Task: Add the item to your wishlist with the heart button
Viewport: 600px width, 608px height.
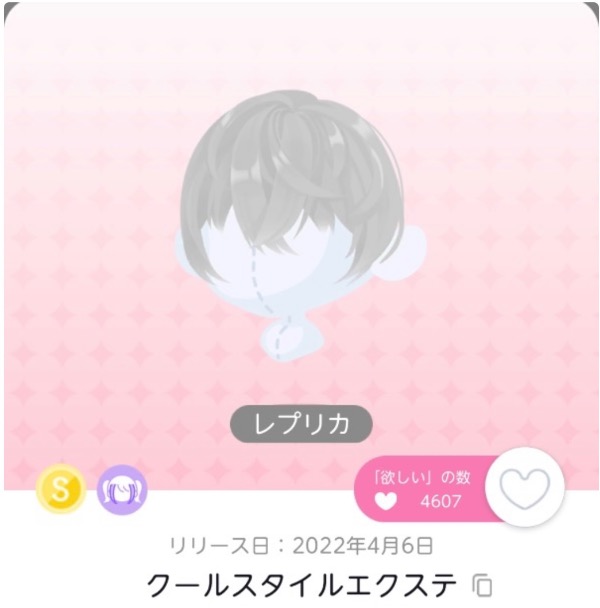Action: pyautogui.click(x=524, y=489)
